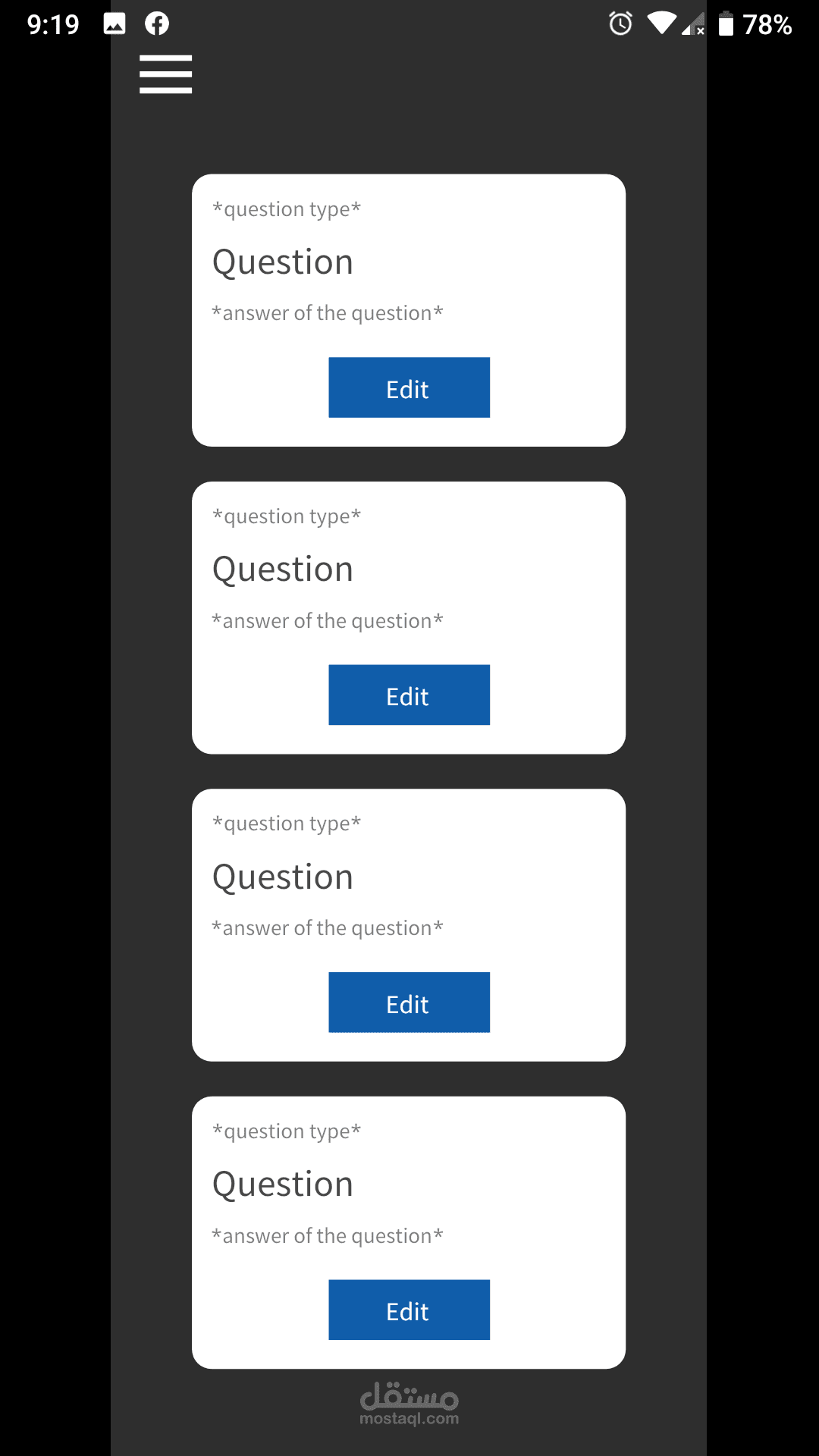This screenshot has width=819, height=1456.
Task: Tap the clock showing 9:19
Action: pos(53,24)
